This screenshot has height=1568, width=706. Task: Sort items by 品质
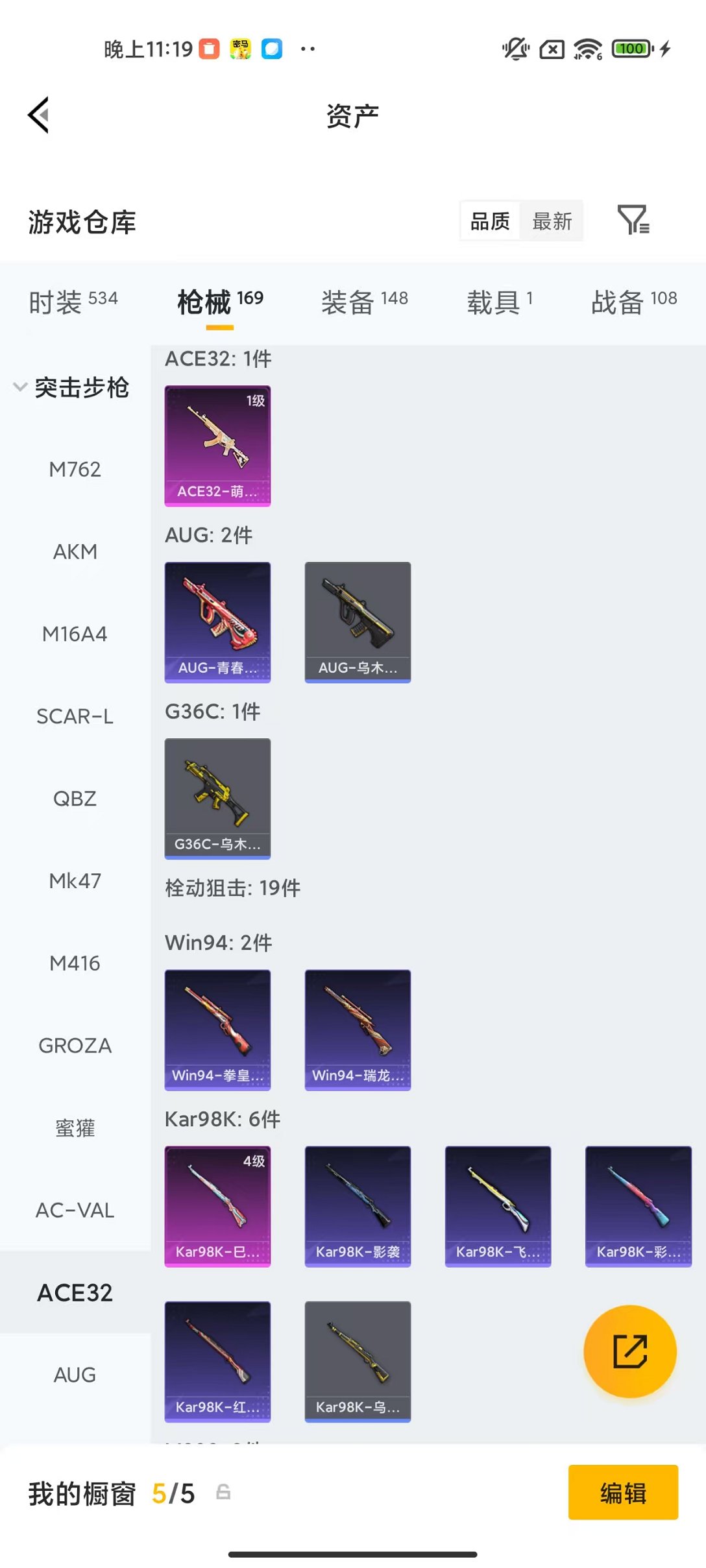(x=490, y=221)
